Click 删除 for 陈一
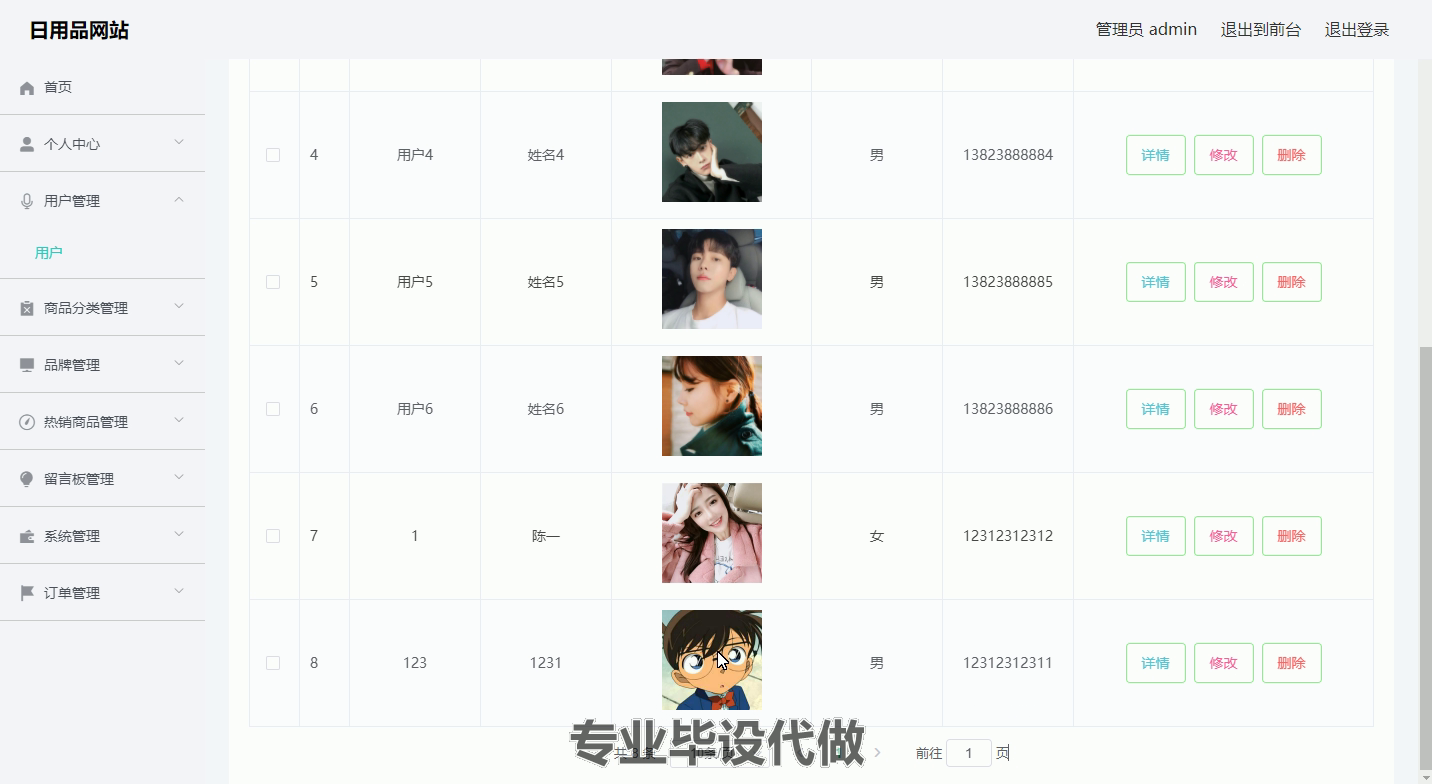Viewport: 1432px width, 784px height. pos(1291,536)
